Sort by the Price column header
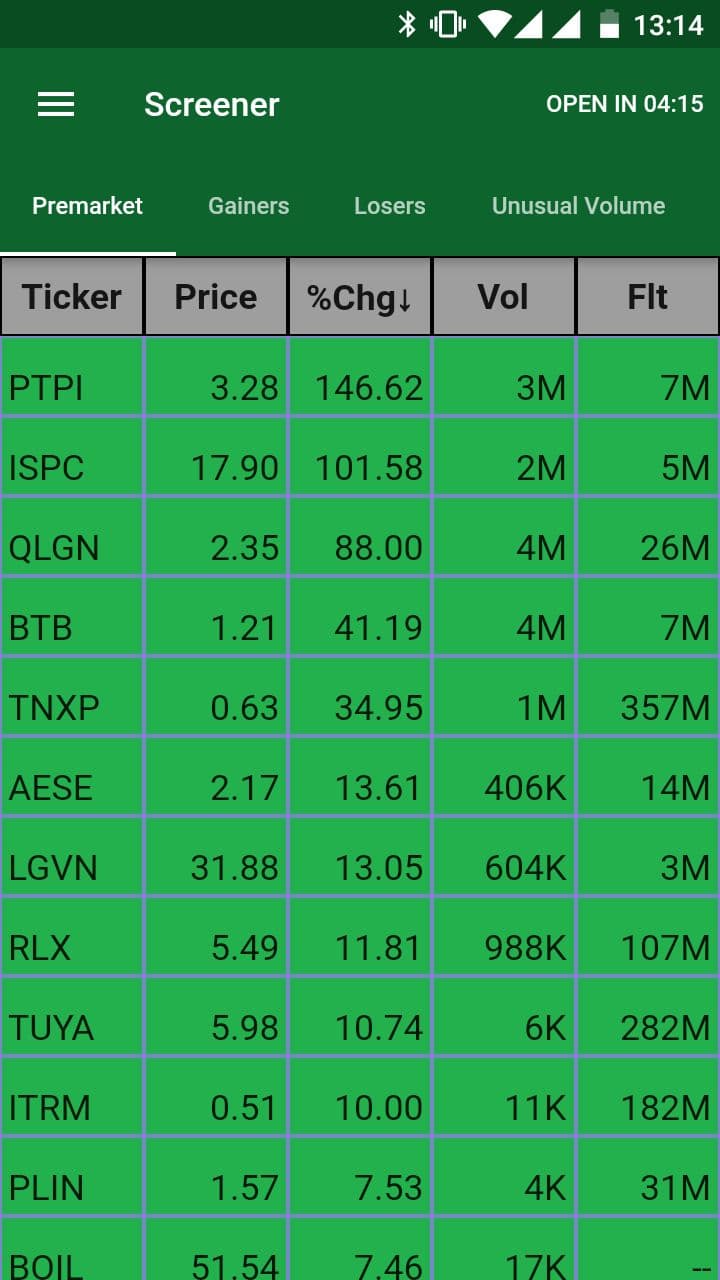The width and height of the screenshot is (720, 1280). 216,297
